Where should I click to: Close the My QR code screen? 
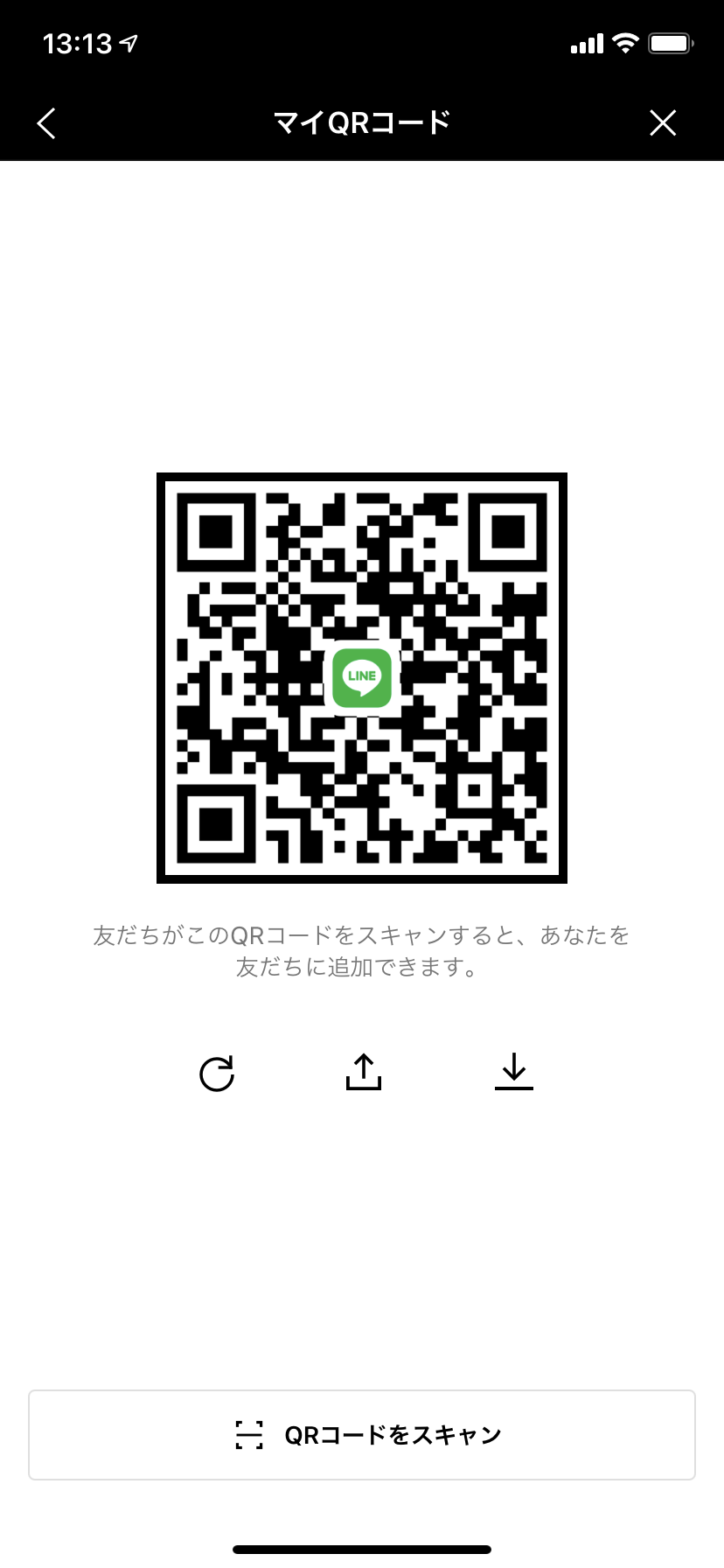click(x=663, y=123)
